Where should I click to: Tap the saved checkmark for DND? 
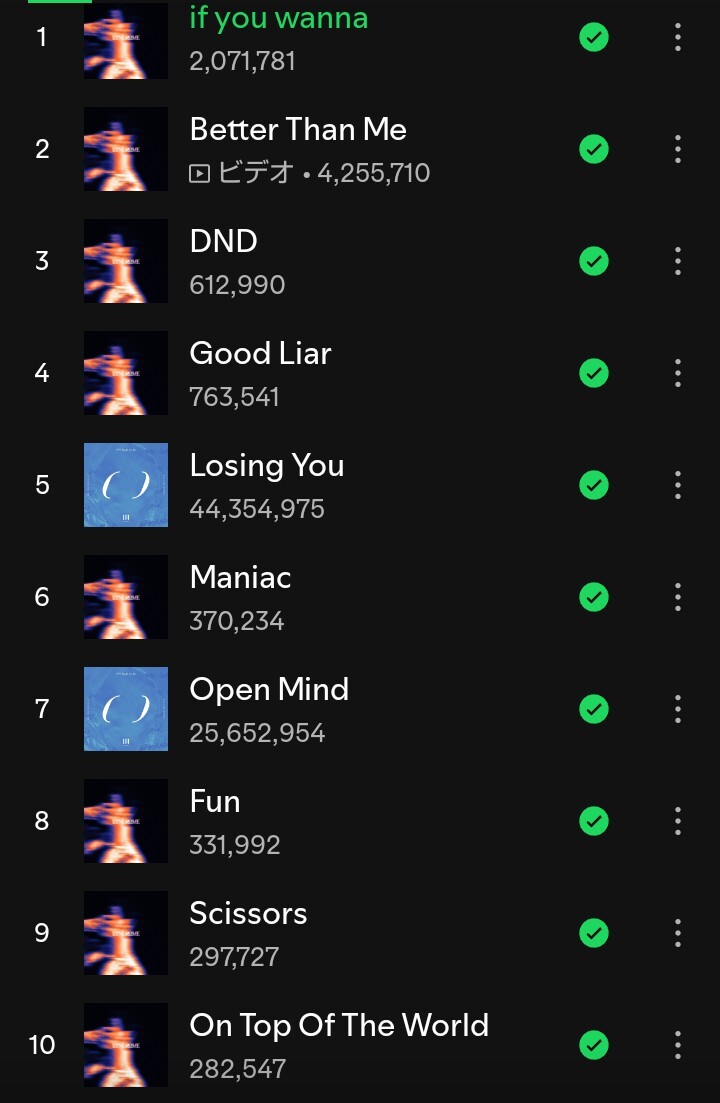pos(594,261)
